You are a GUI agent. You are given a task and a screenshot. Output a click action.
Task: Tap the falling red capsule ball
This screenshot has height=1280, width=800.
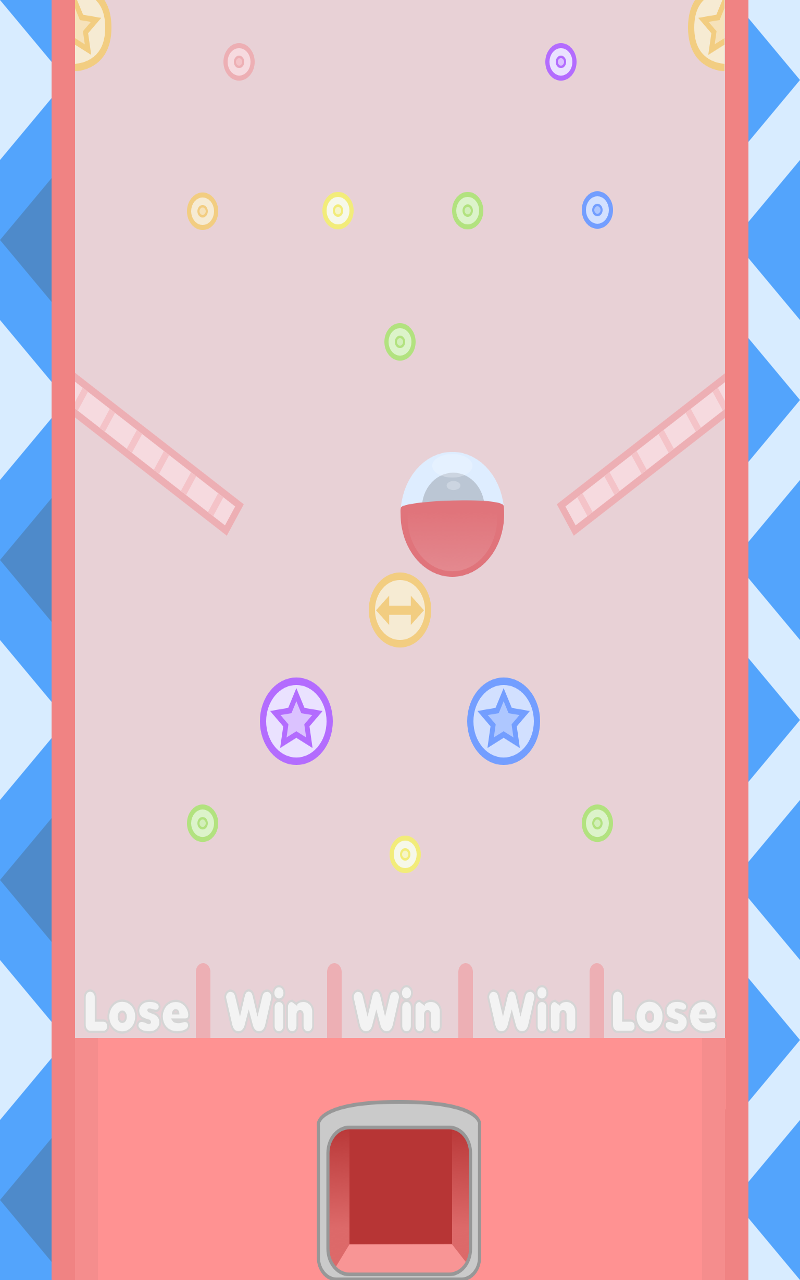[452, 514]
